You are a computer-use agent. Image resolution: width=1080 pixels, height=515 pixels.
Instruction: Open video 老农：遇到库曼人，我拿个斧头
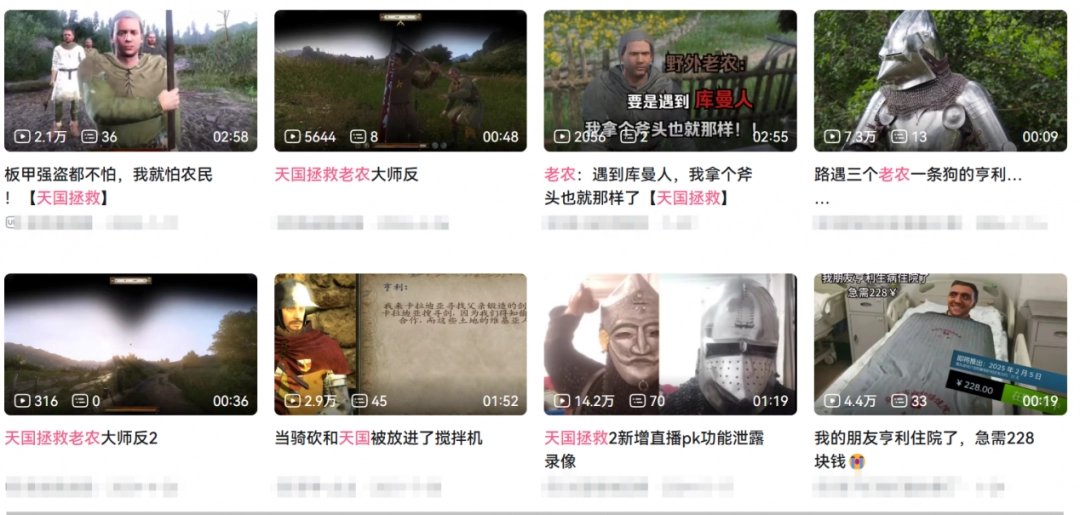tap(670, 80)
